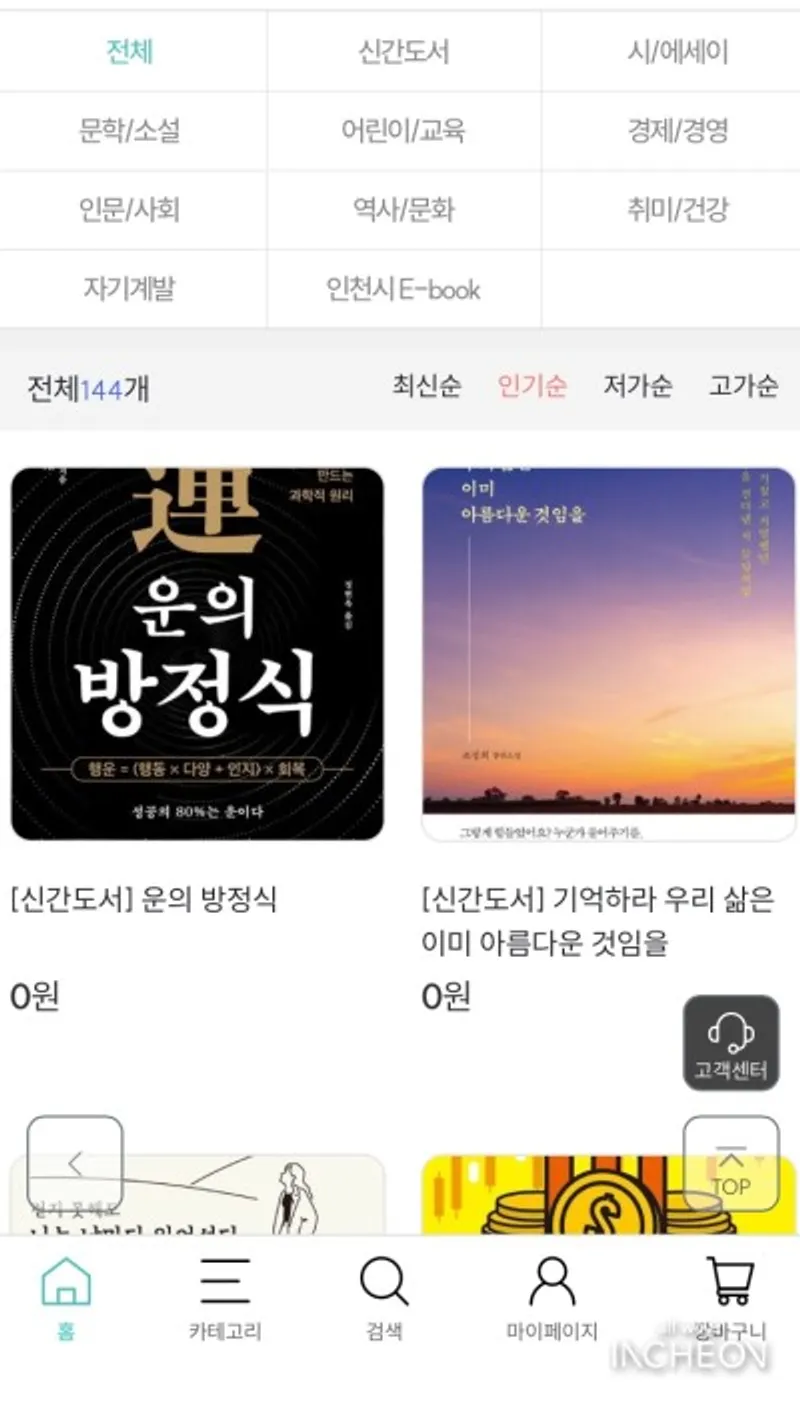
Task: Open the 검색 search tab
Action: (384, 1298)
